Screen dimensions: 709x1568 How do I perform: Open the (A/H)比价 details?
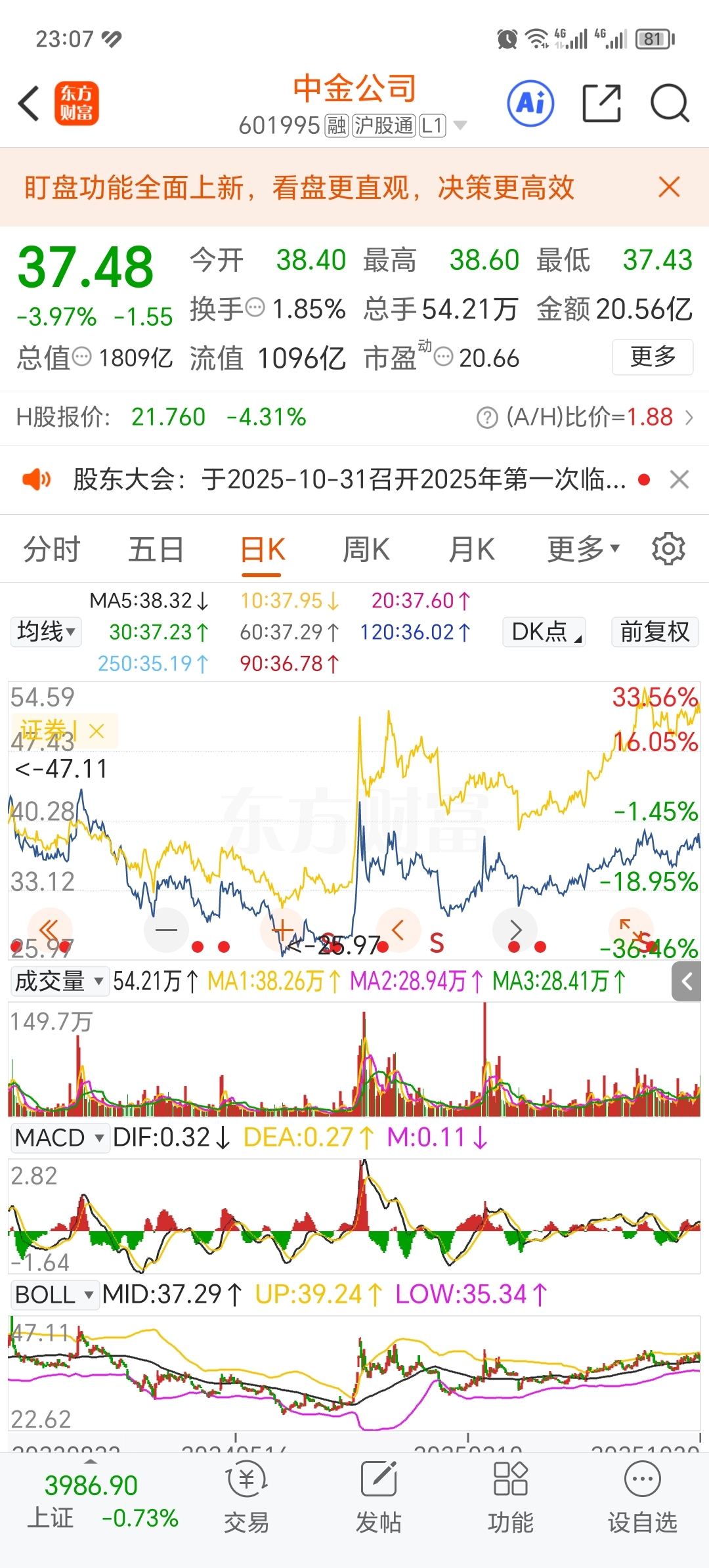point(585,417)
